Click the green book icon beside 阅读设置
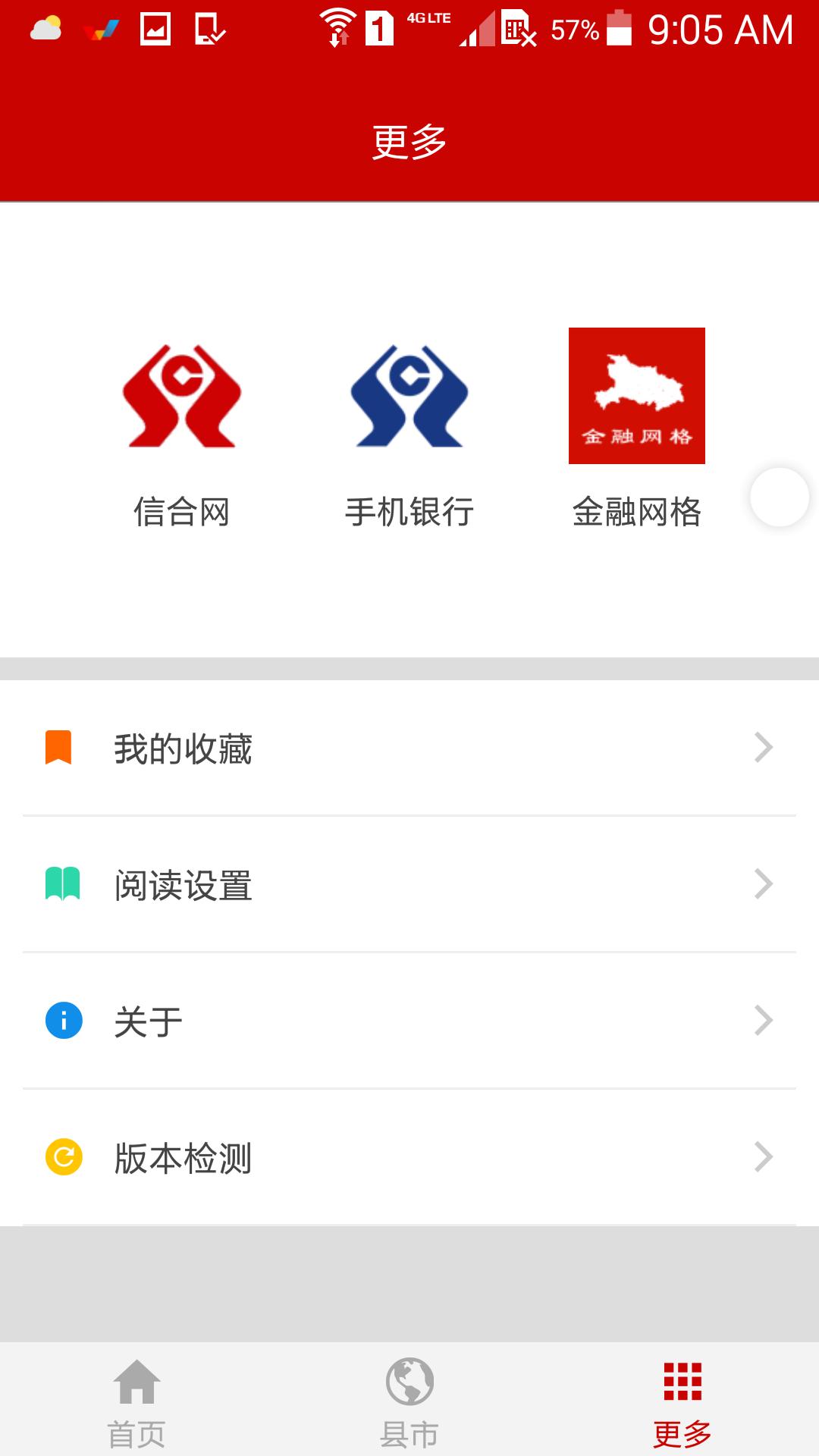Viewport: 819px width, 1456px height. pyautogui.click(x=62, y=883)
